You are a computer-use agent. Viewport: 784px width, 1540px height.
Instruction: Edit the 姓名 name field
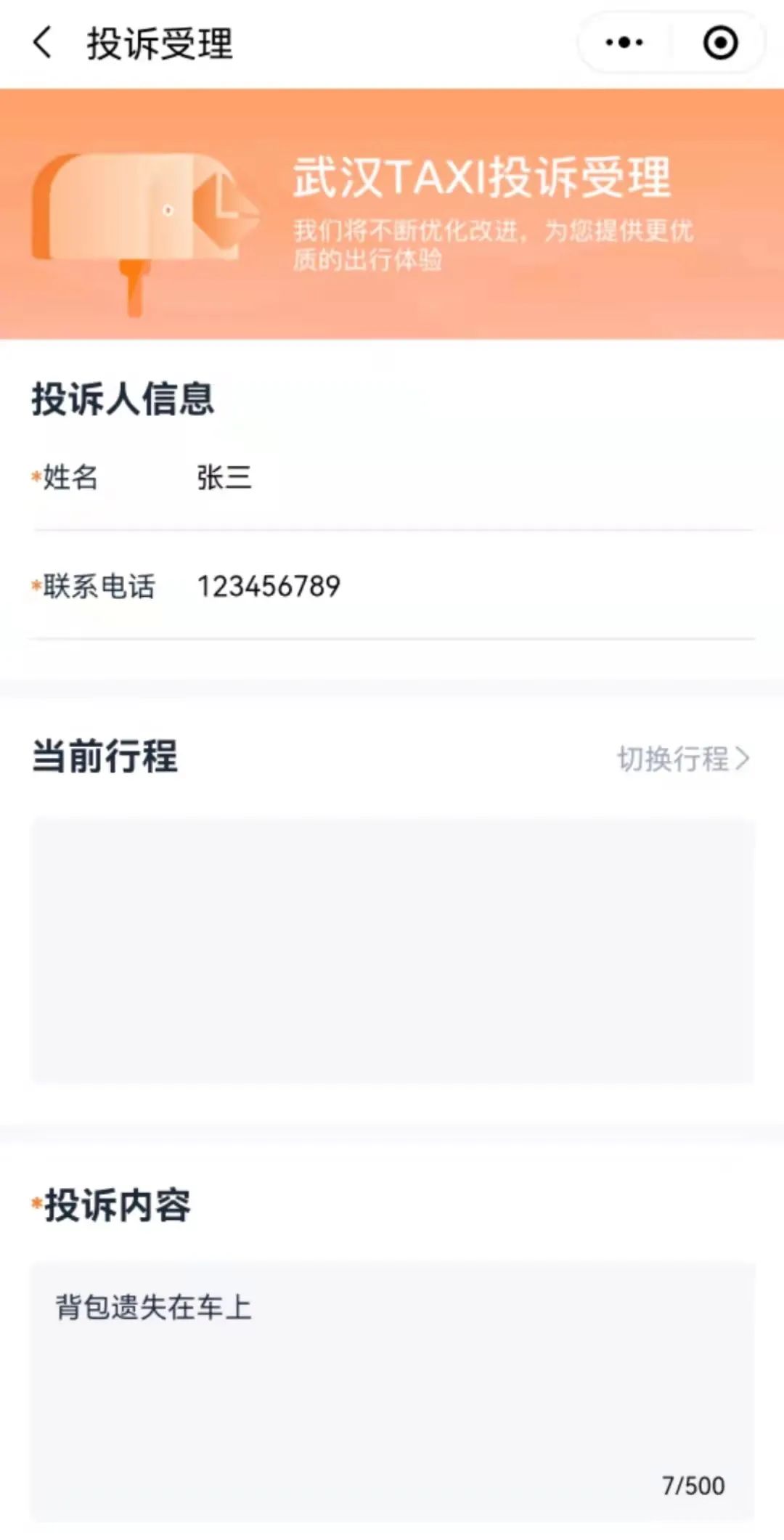pyautogui.click(x=465, y=478)
